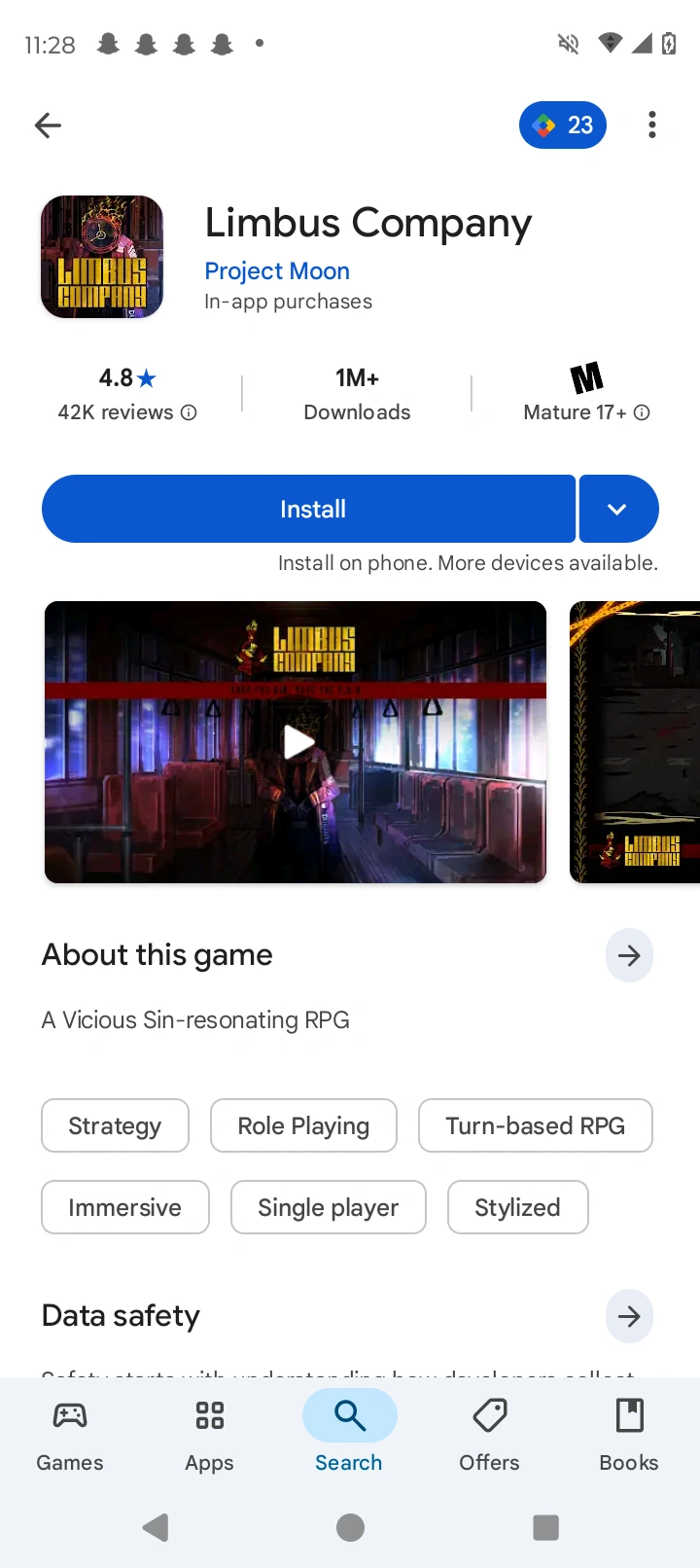The width and height of the screenshot is (700, 1568).
Task: Open the overflow menu
Action: pos(651,125)
